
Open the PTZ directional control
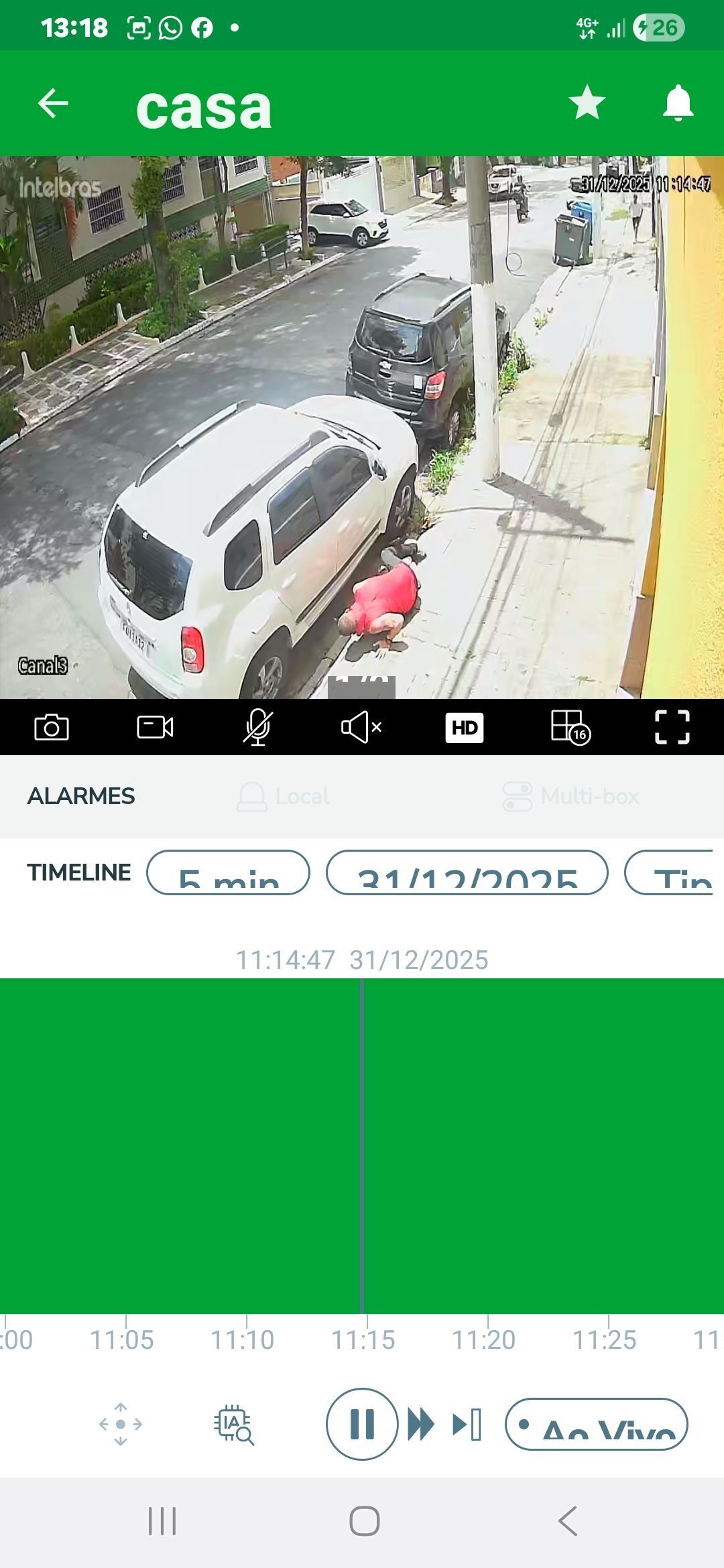pos(121,1424)
